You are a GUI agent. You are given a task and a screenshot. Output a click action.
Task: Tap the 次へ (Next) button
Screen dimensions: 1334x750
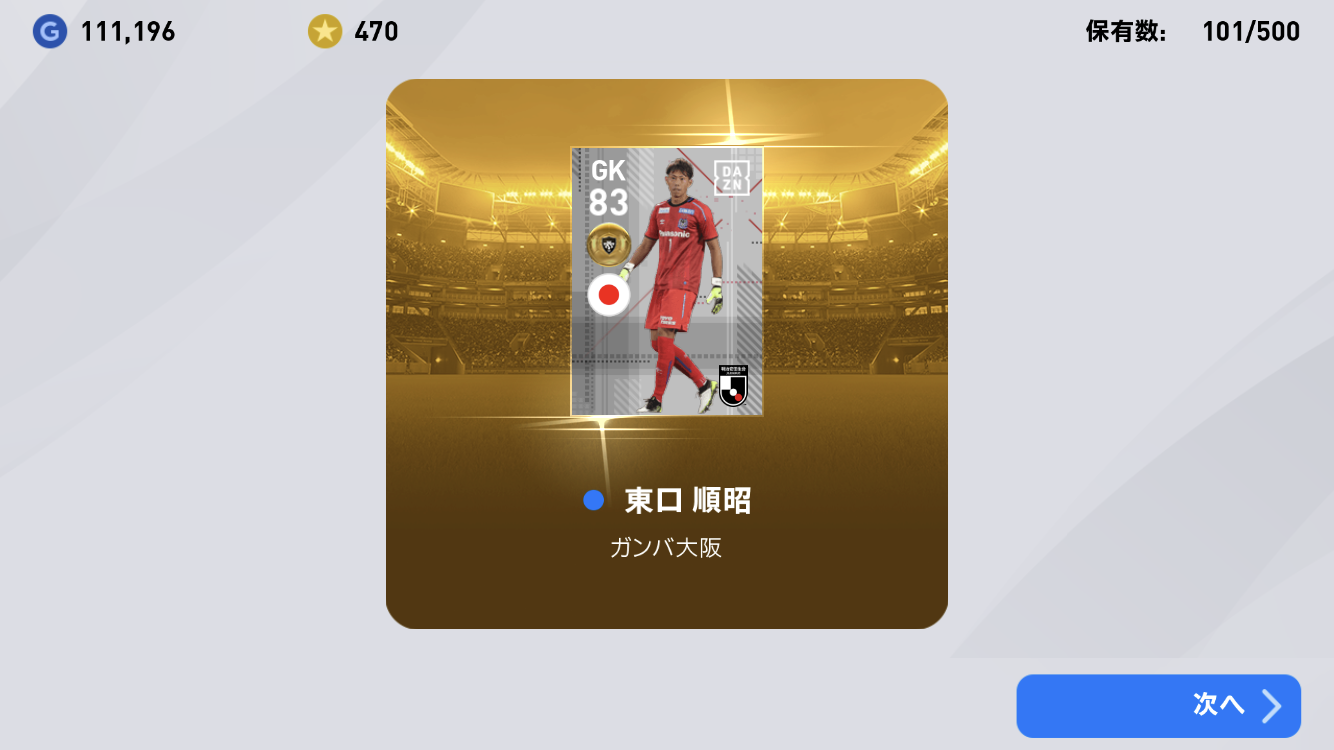point(1158,706)
